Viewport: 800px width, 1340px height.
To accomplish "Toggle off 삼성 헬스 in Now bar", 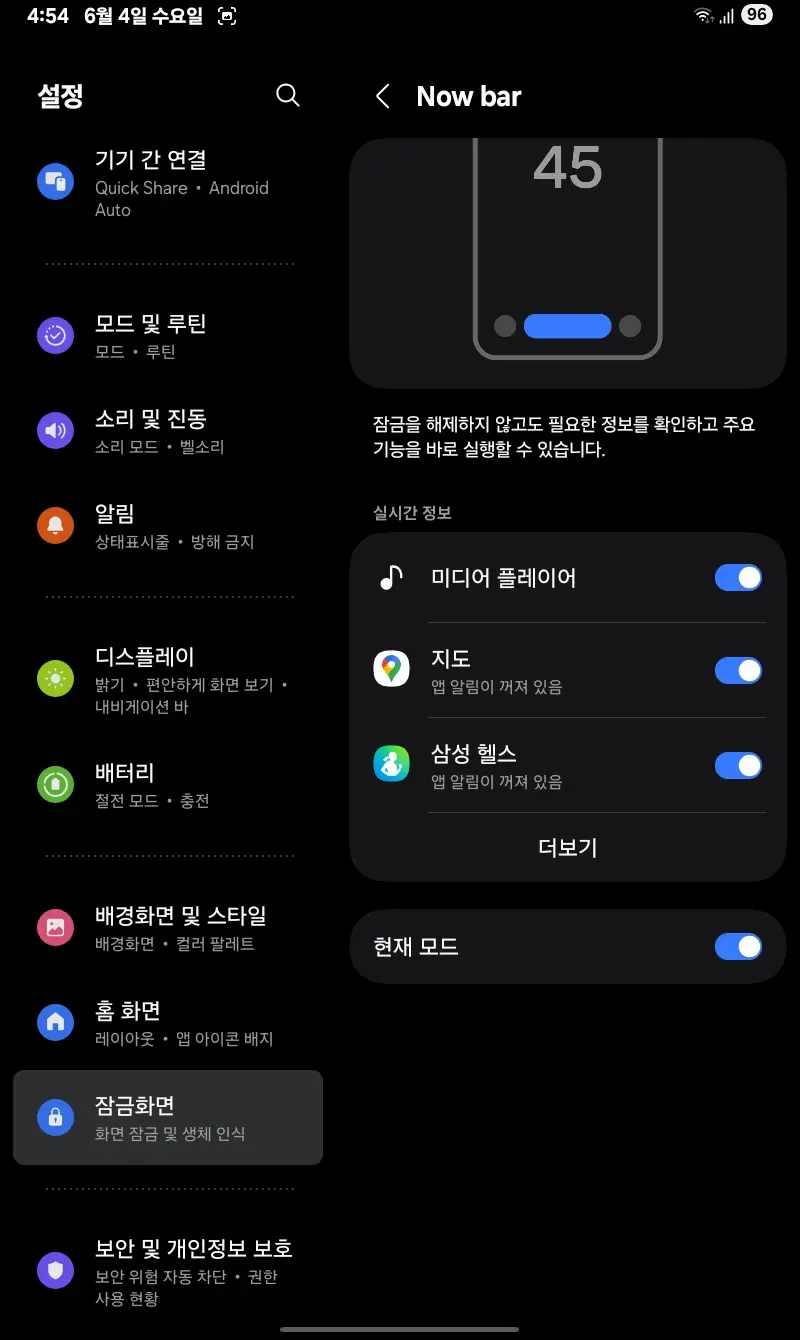I will (738, 766).
